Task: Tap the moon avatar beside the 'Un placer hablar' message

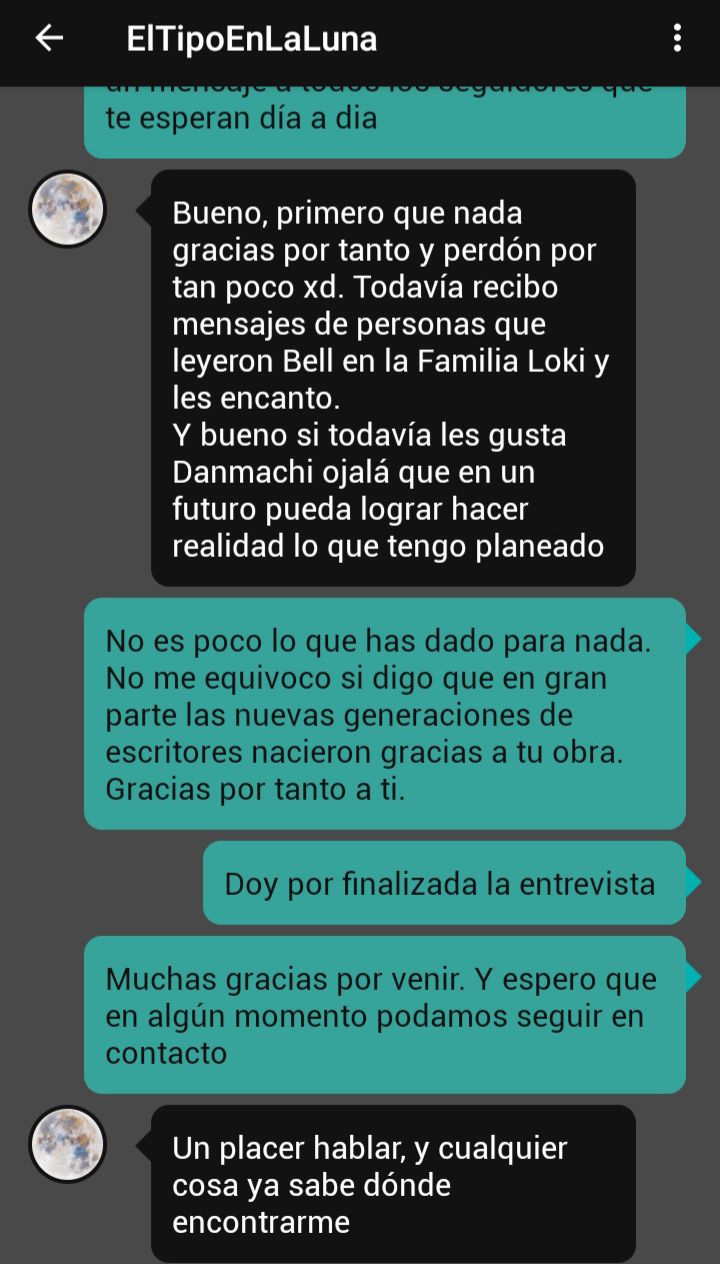Action: tap(67, 1144)
